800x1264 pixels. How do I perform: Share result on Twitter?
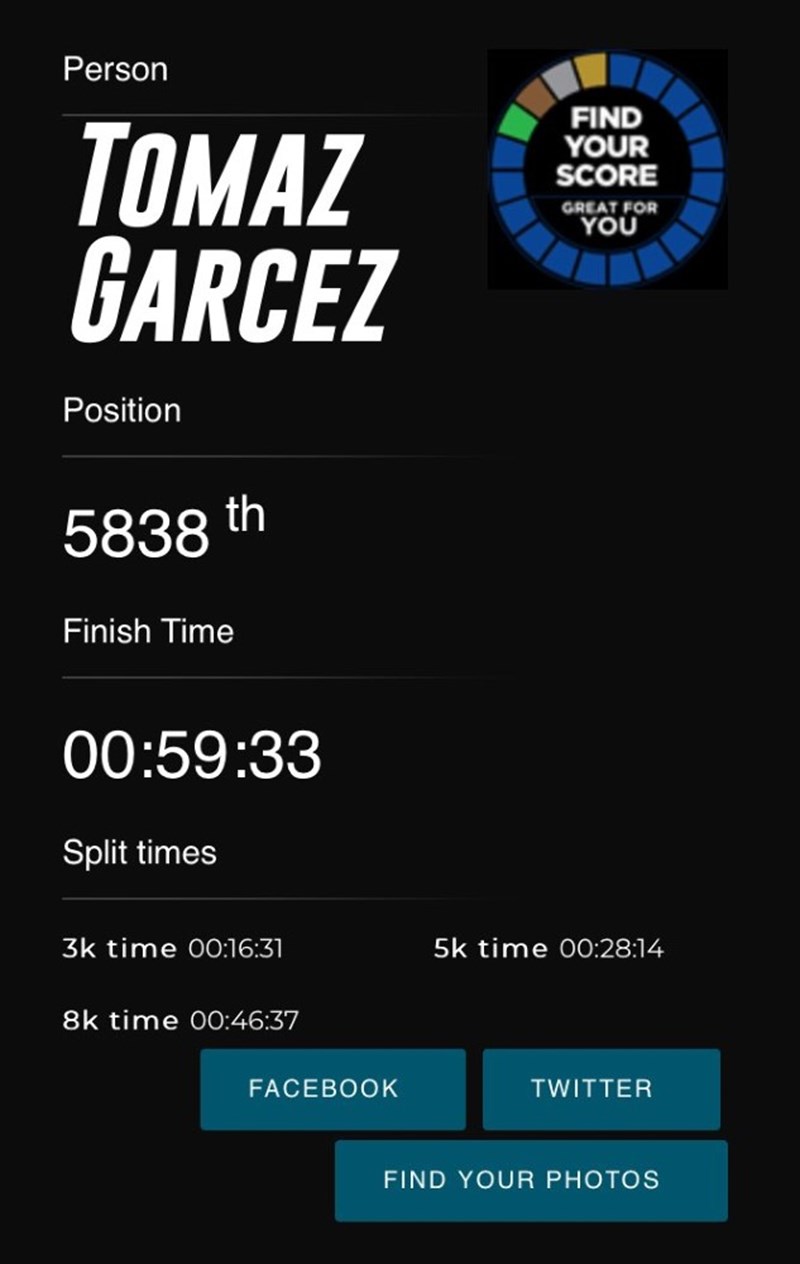[x=601, y=1089]
